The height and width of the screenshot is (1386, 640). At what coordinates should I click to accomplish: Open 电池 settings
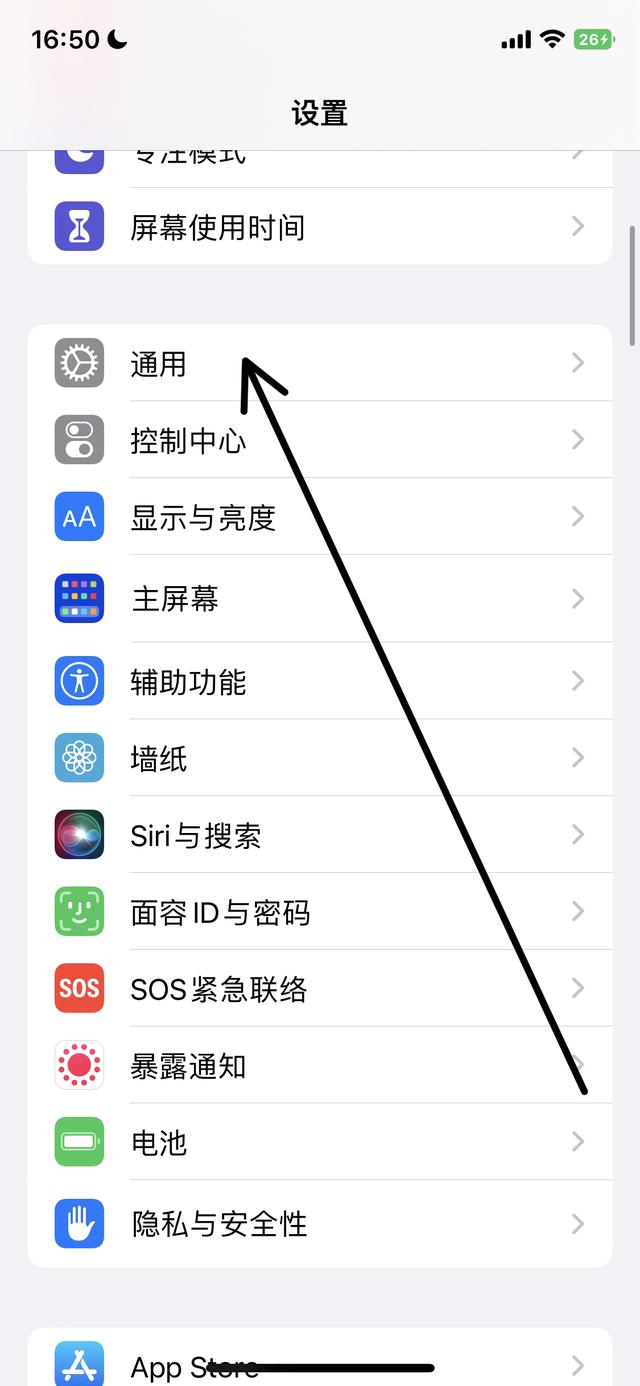tap(320, 1142)
